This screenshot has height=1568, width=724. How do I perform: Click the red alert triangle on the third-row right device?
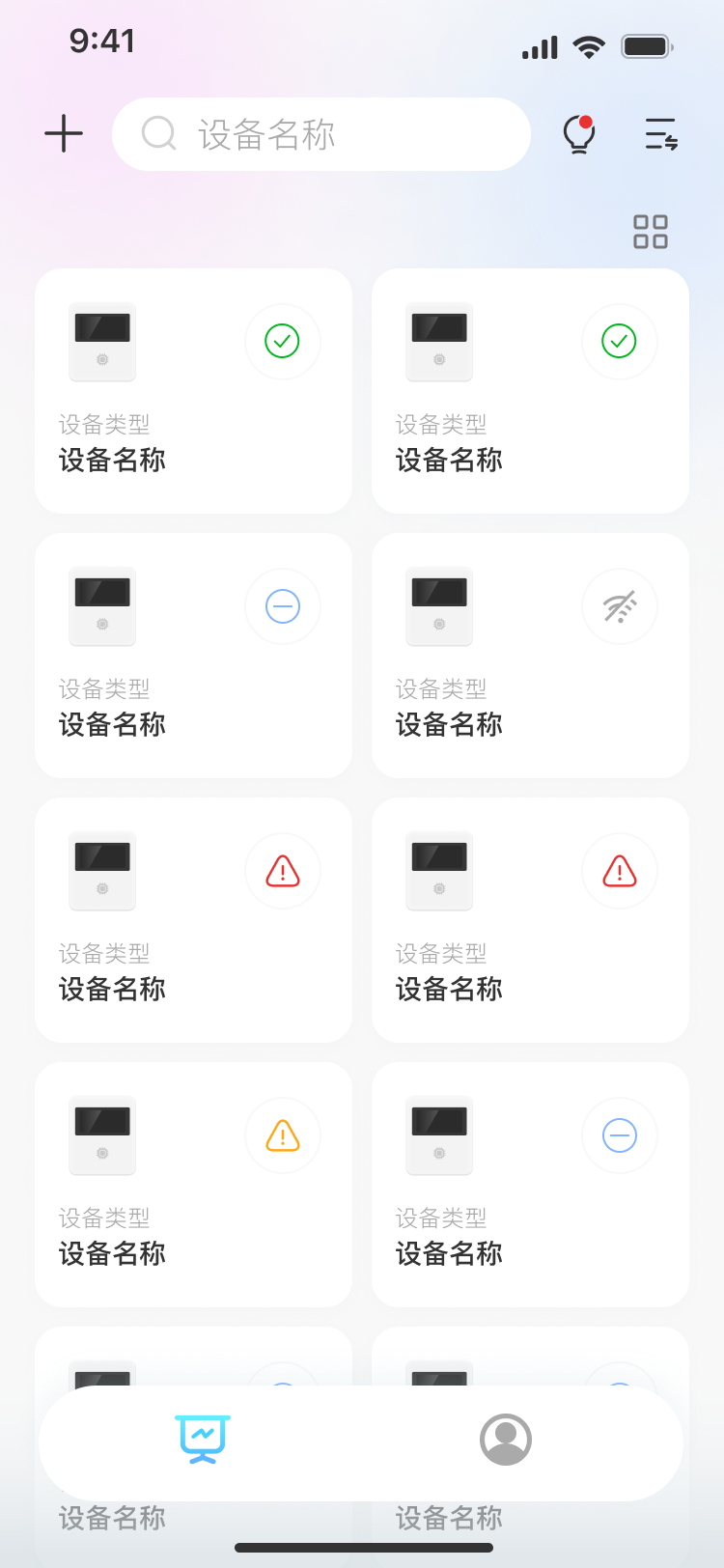click(x=619, y=871)
